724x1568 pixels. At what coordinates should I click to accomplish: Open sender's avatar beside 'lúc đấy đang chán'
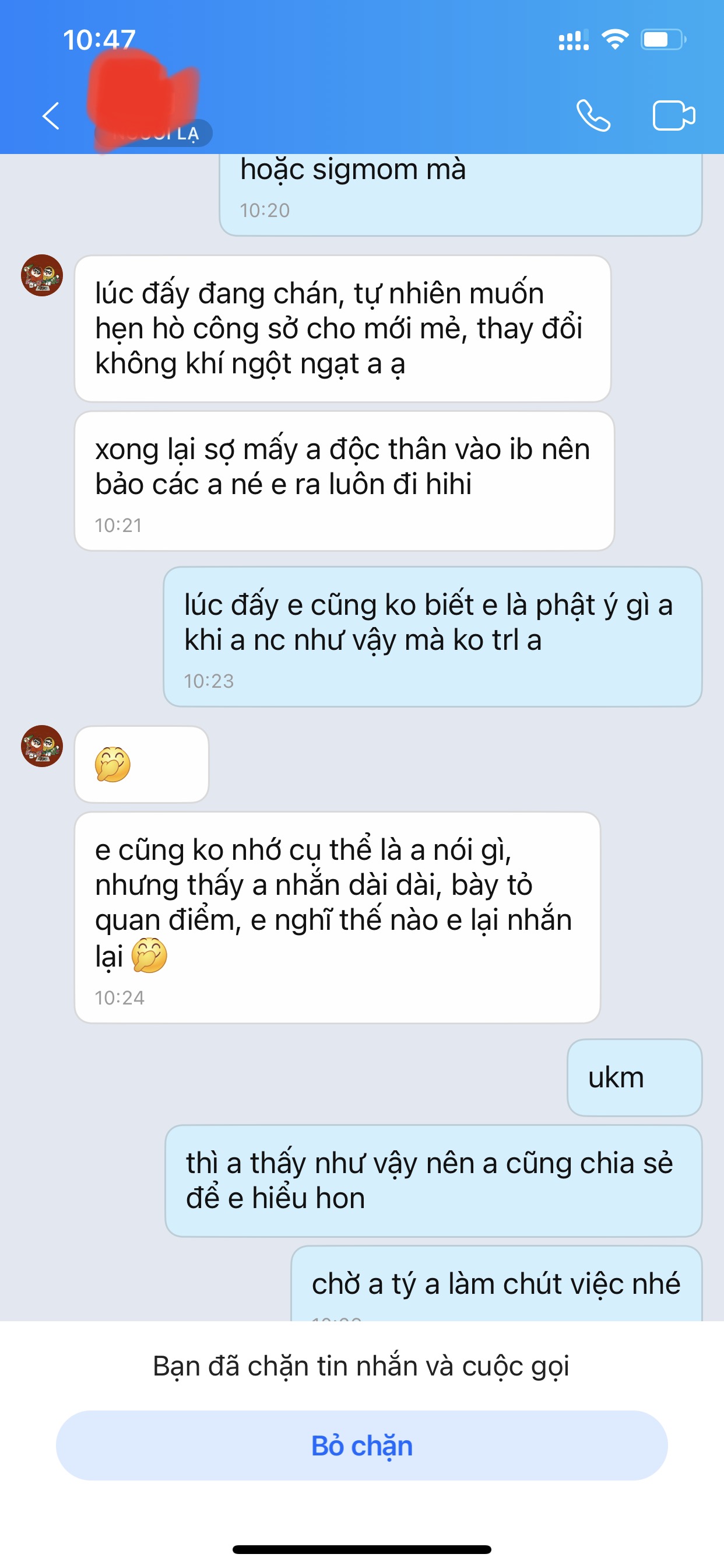42,276
